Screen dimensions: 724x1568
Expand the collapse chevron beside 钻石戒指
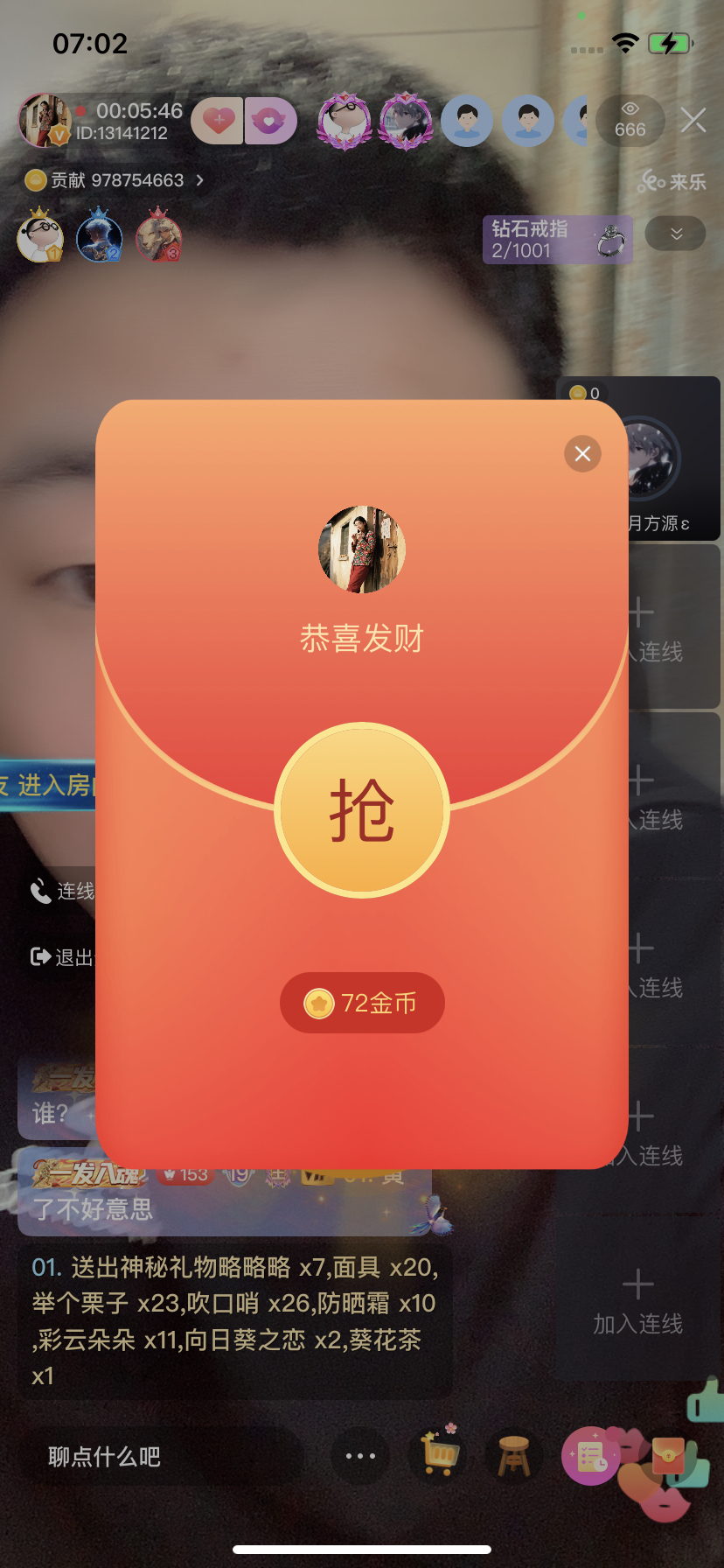point(675,234)
